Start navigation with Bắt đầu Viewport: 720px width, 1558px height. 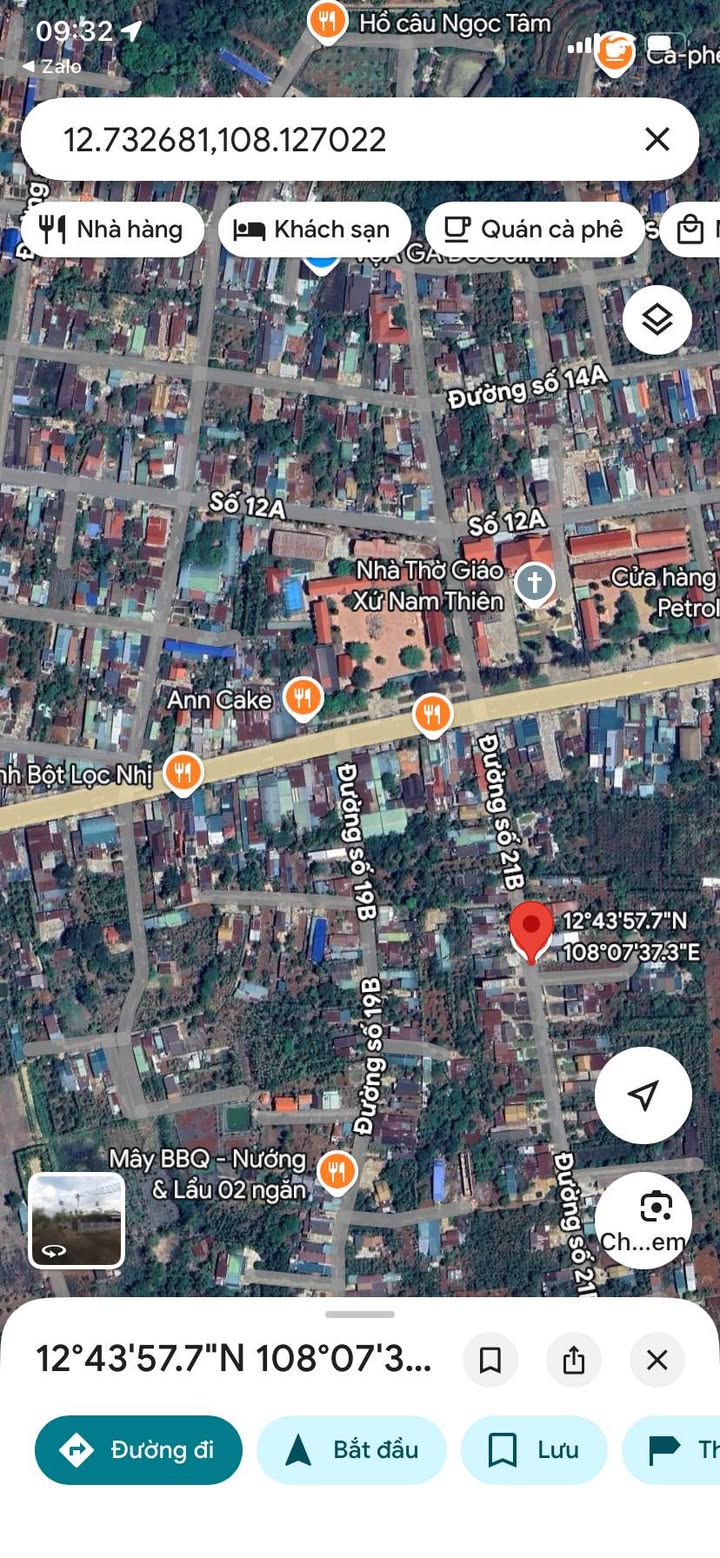click(352, 1450)
